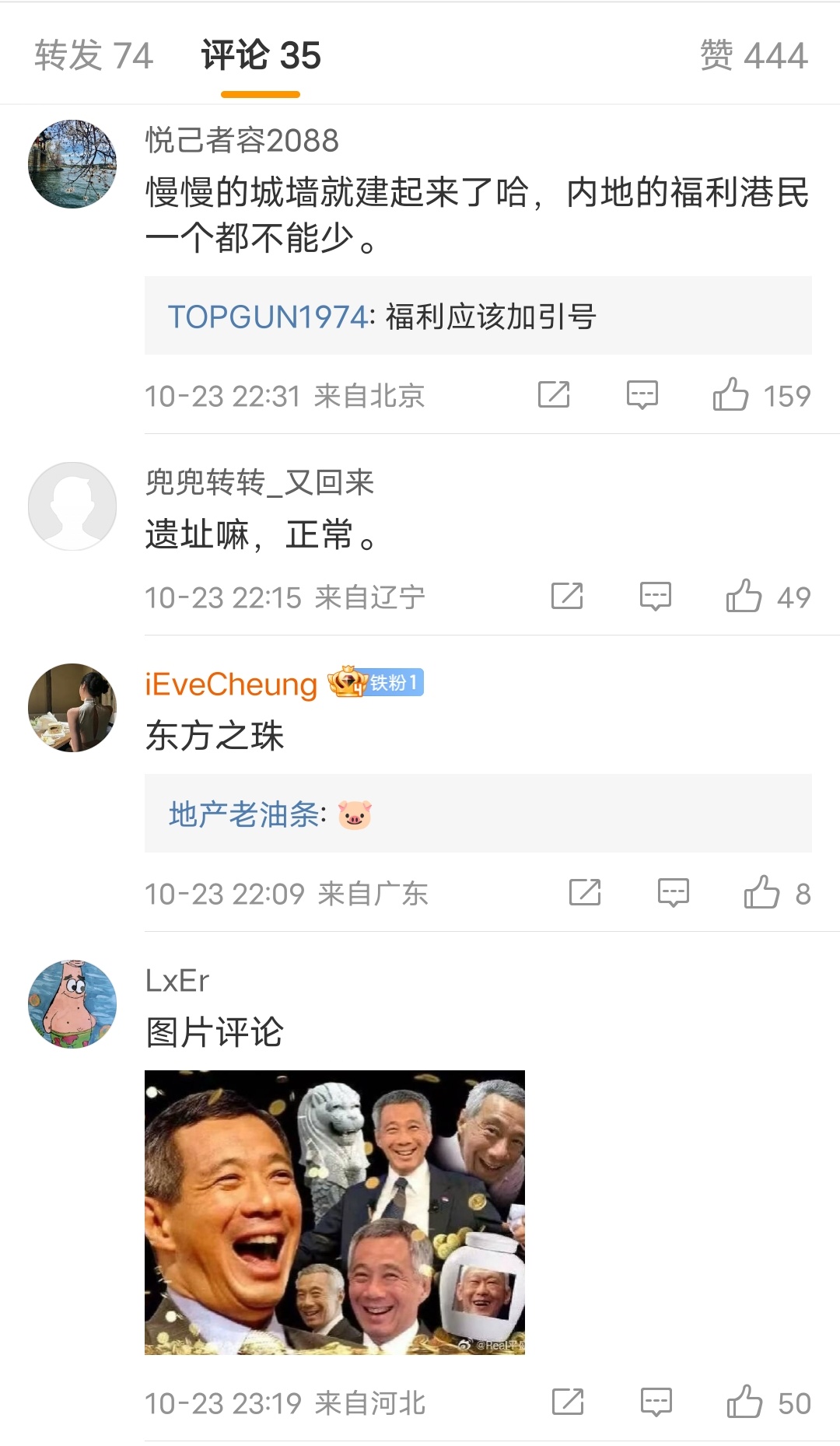Like the comment by 悦己者容2088
Viewport: 840px width, 1446px height.
pyautogui.click(x=730, y=395)
